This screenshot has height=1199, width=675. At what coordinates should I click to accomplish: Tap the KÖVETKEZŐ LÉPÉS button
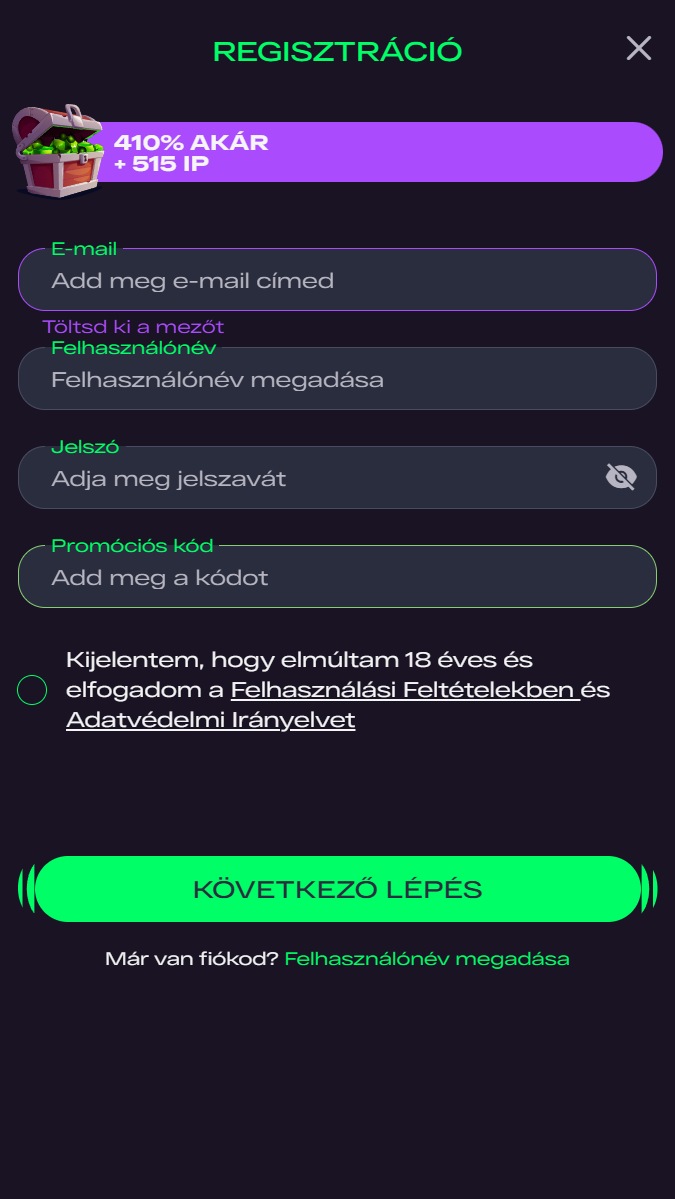(337, 889)
